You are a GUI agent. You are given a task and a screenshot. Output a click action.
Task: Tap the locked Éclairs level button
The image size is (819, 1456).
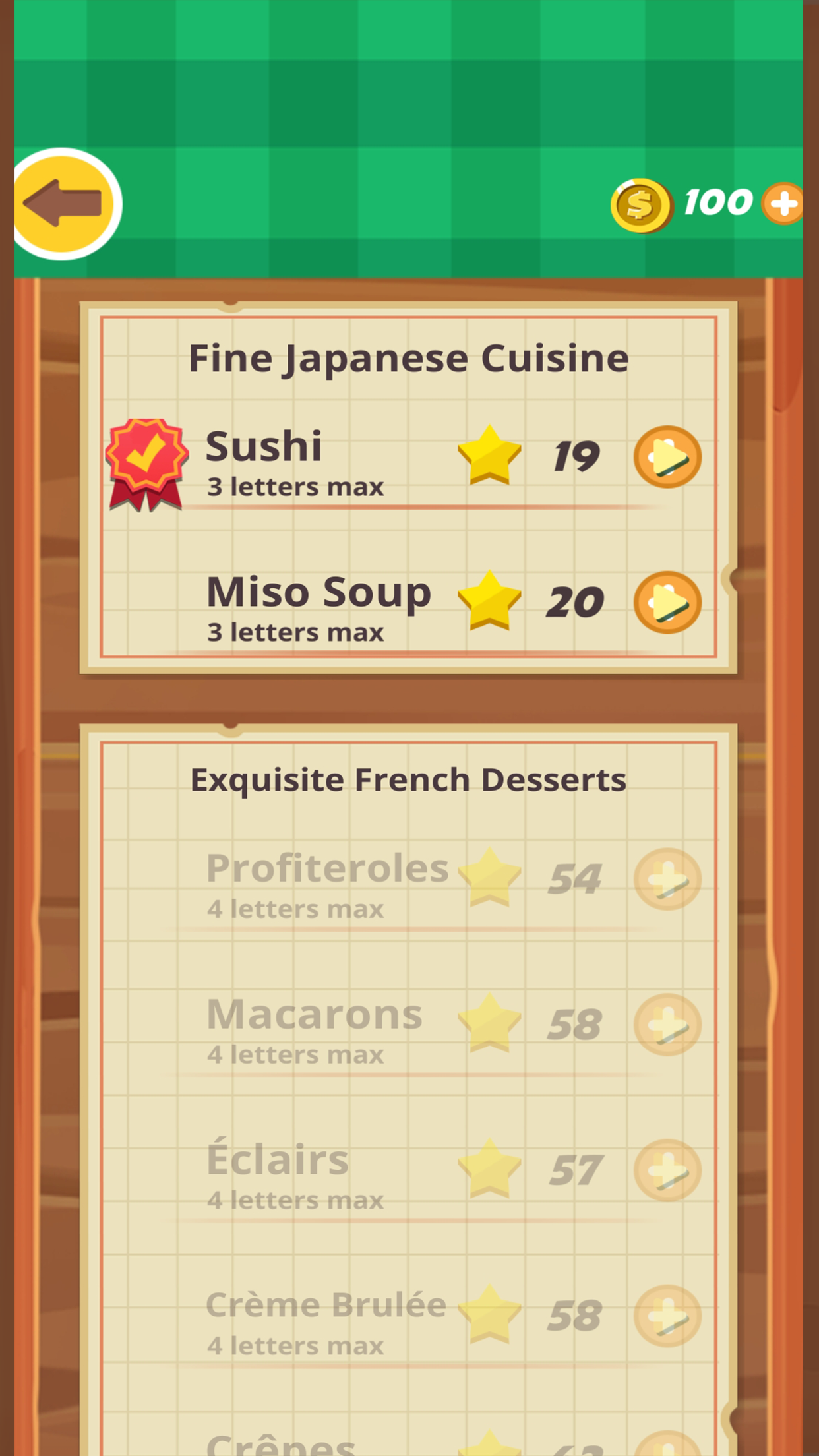point(667,1170)
